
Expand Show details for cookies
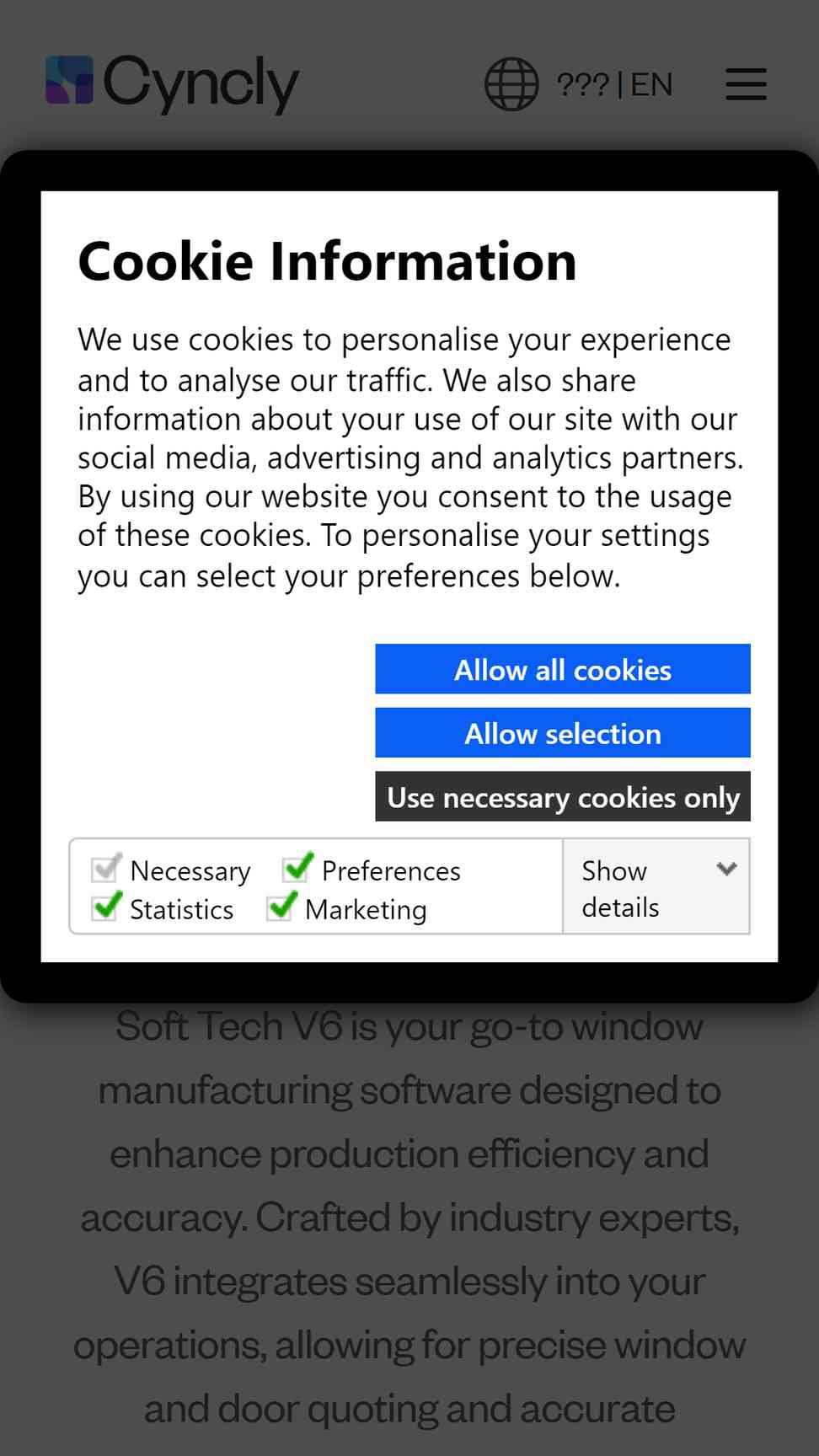click(656, 887)
